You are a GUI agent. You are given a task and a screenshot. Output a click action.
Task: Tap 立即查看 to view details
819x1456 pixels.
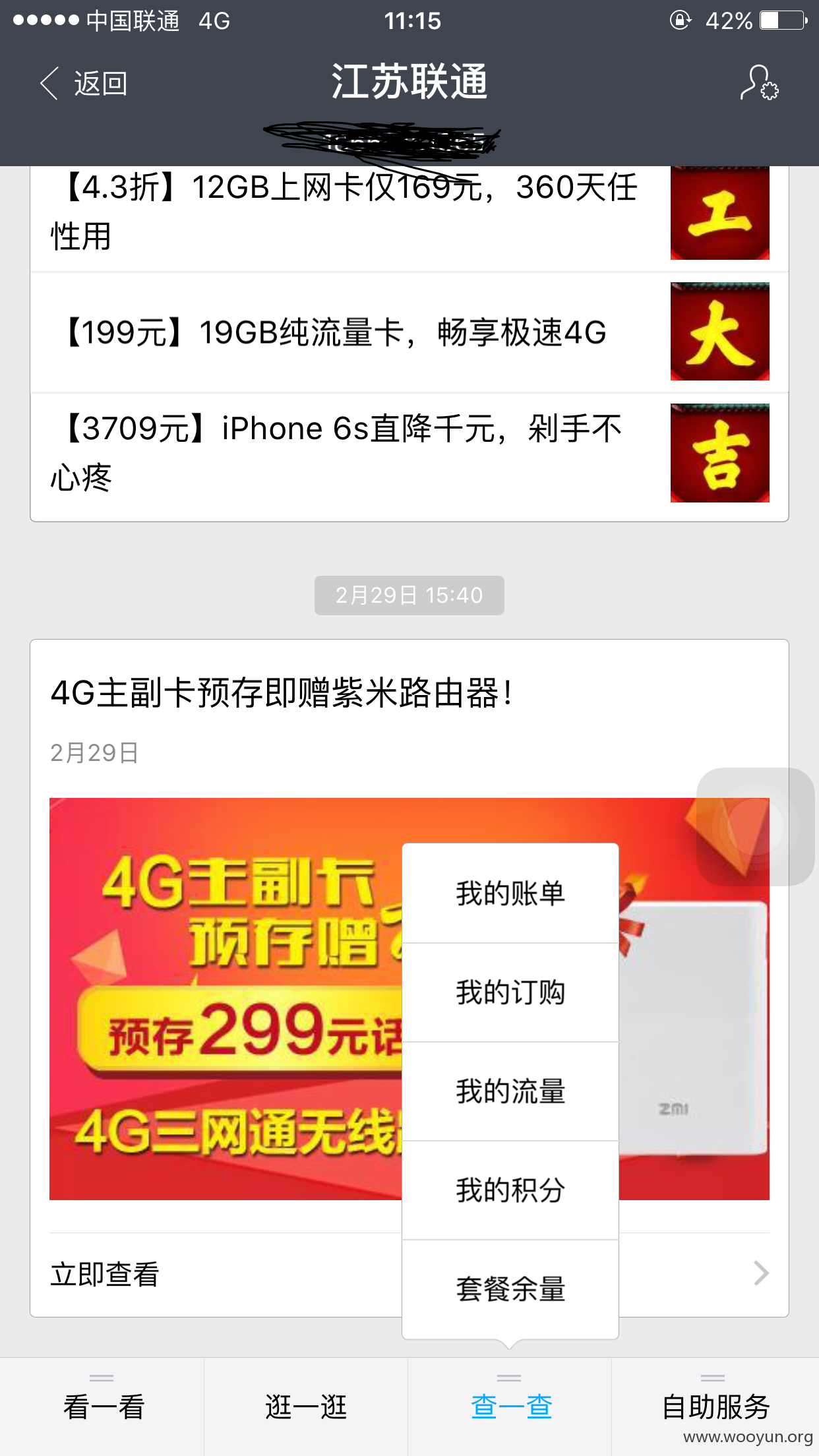pos(106,1274)
